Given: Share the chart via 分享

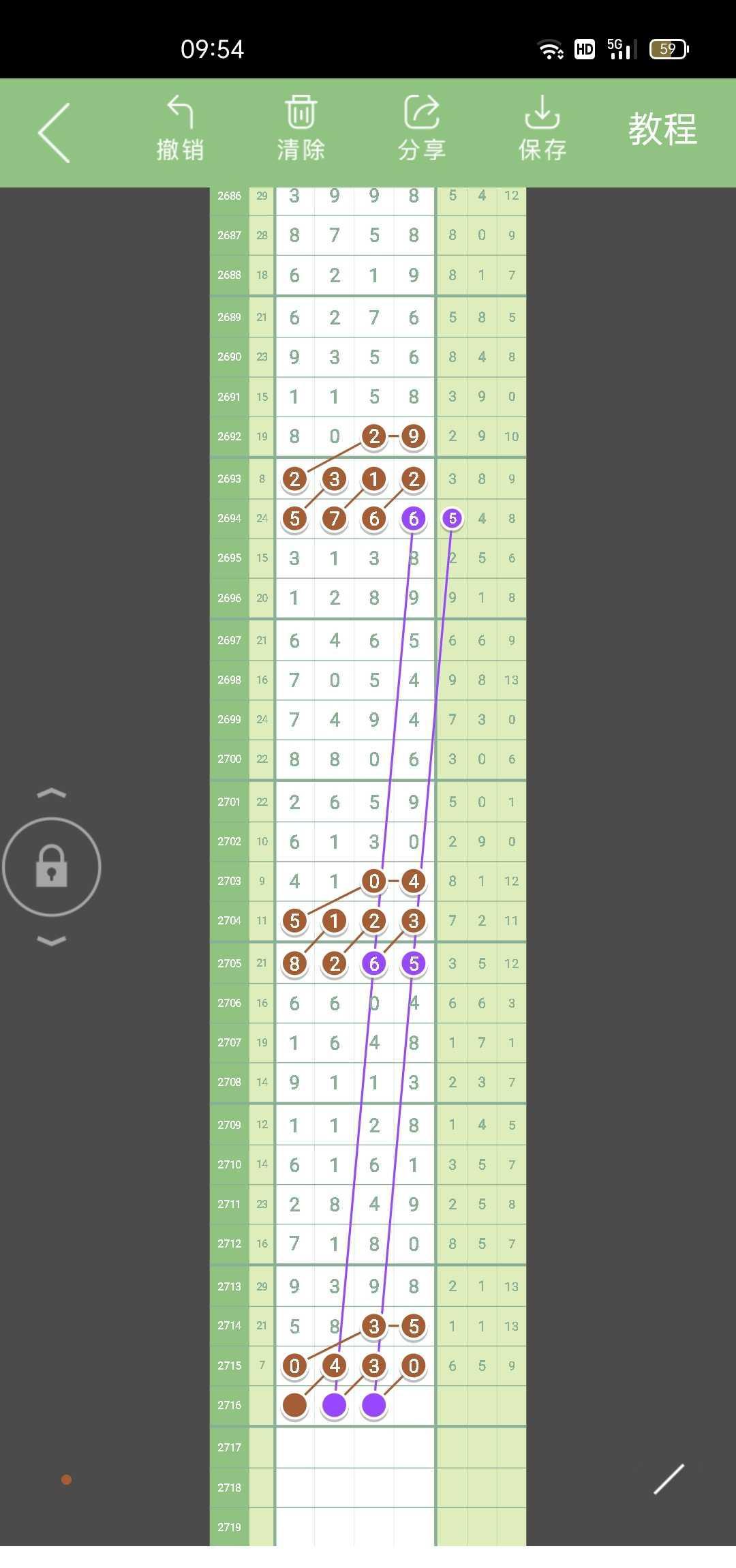Looking at the screenshot, I should pos(422,130).
